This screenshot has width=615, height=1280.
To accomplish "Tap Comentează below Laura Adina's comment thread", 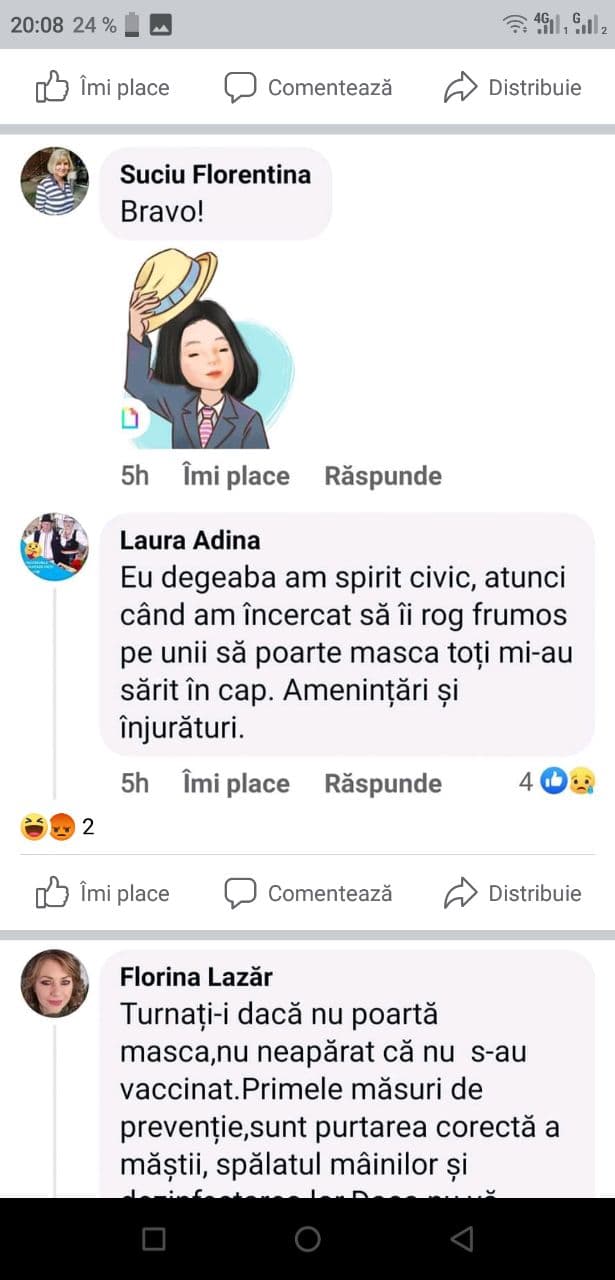I will 308,893.
